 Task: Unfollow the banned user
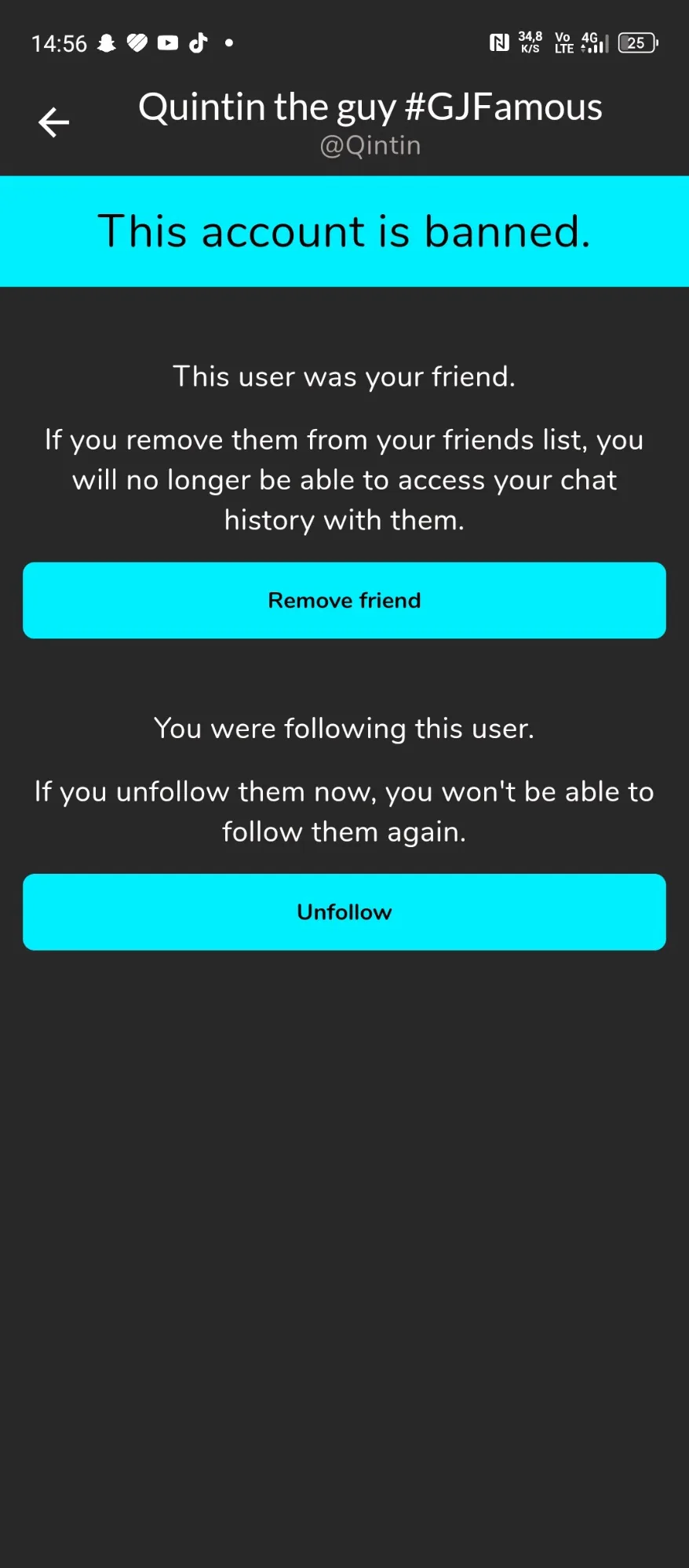[x=344, y=911]
